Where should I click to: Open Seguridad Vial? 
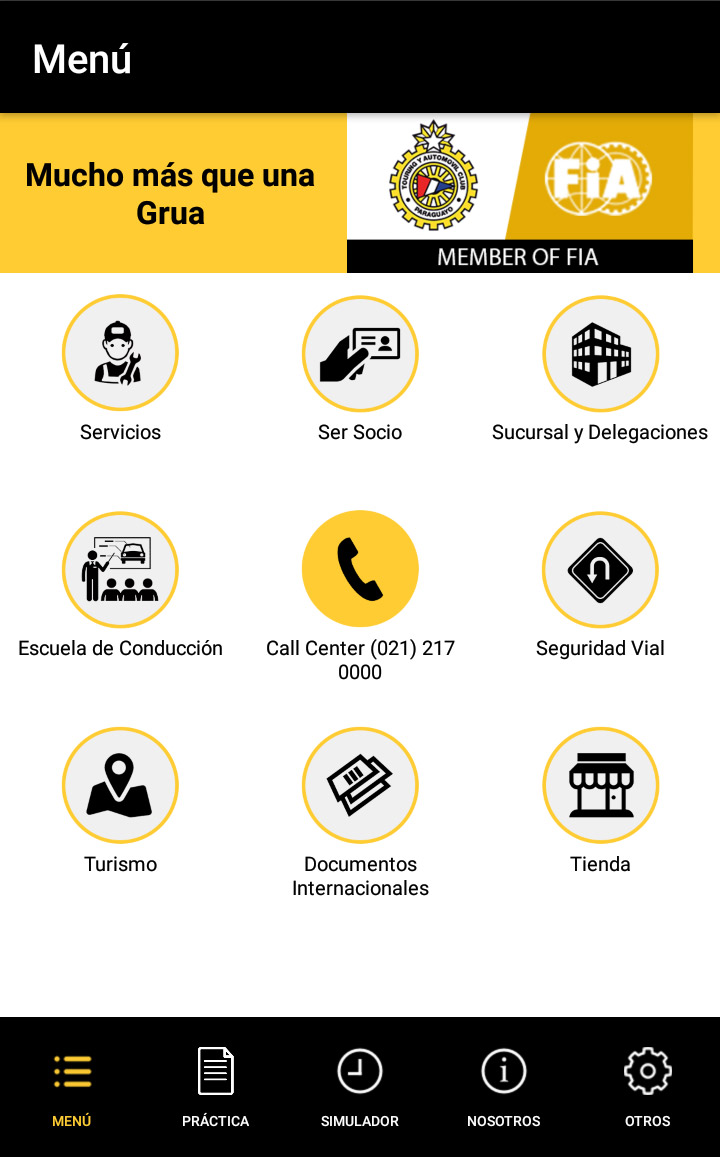click(x=600, y=569)
